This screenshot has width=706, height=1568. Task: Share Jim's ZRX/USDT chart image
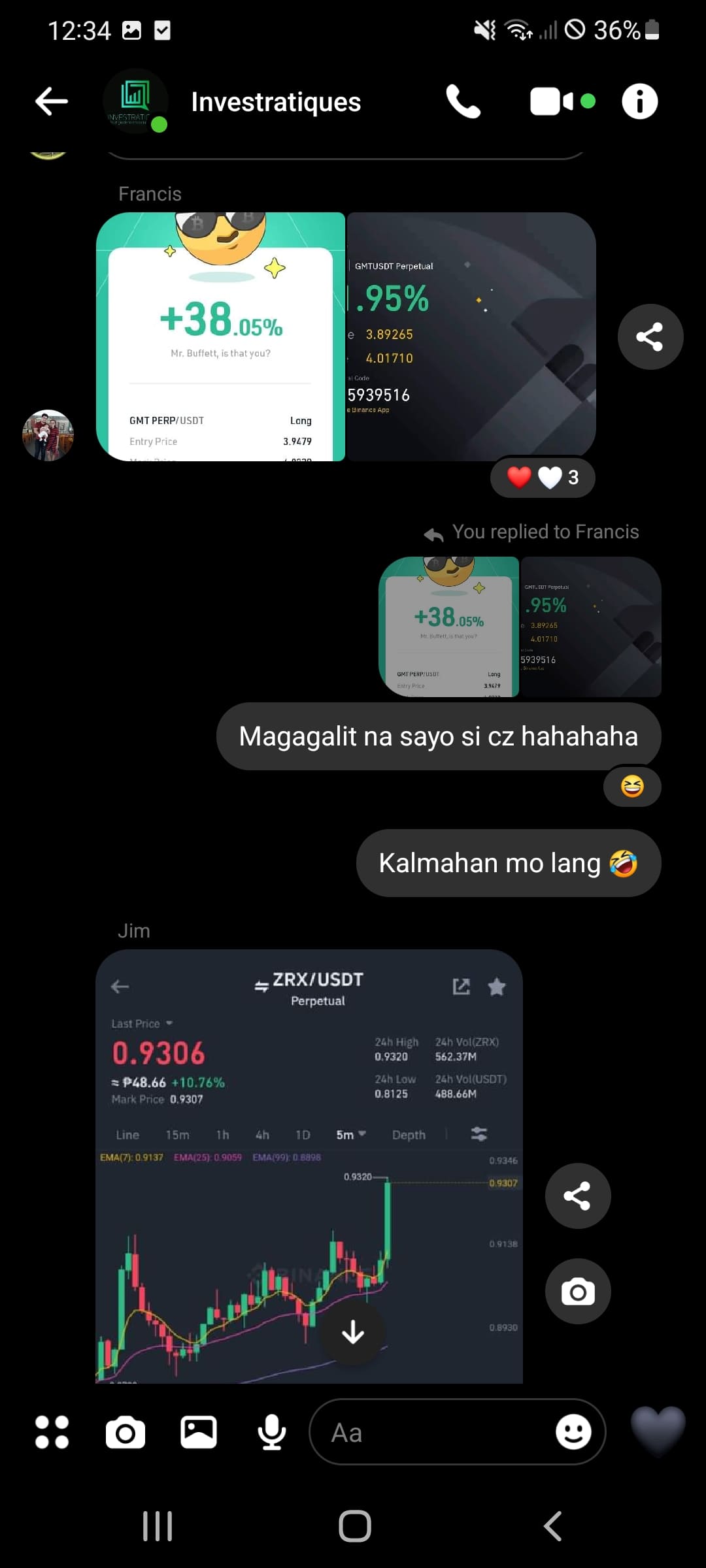point(577,1196)
